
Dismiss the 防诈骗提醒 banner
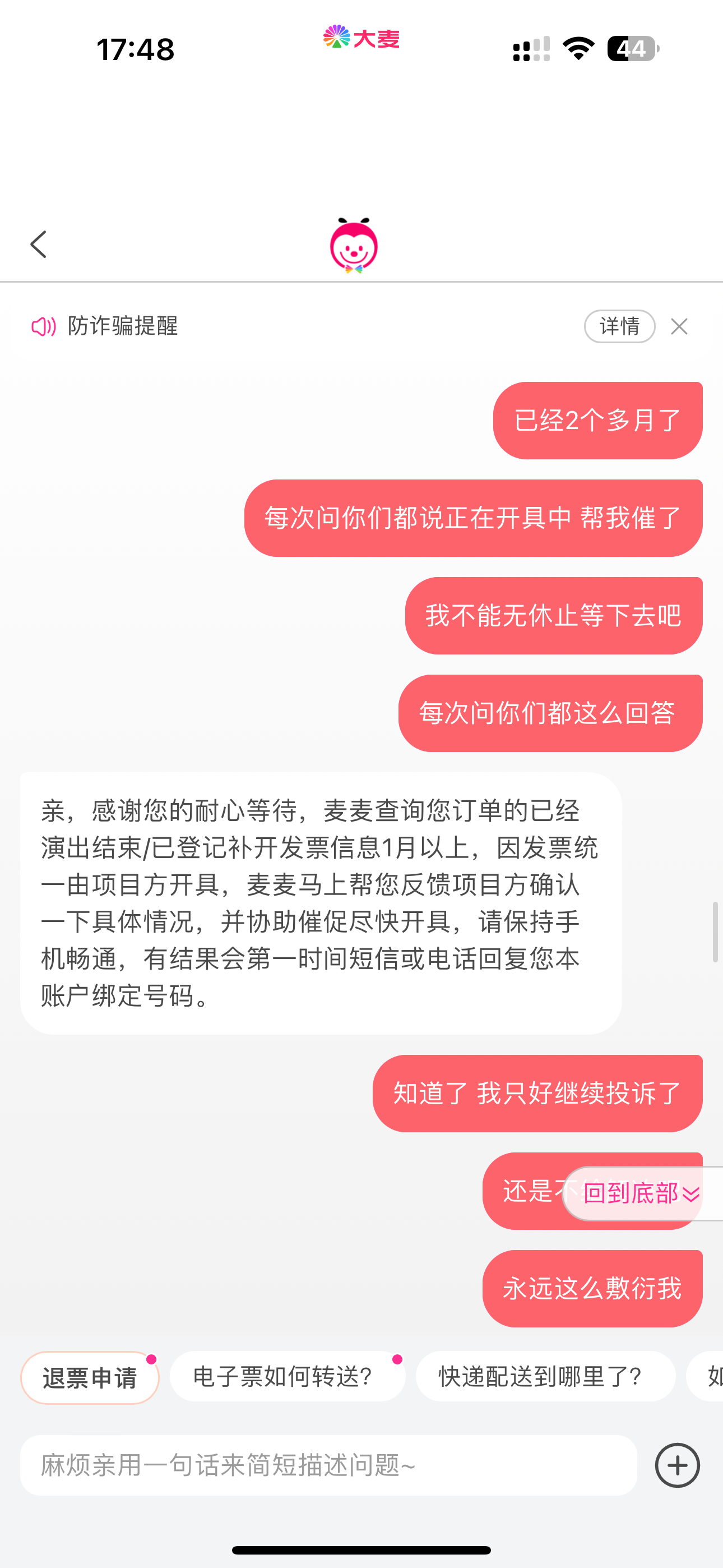[679, 327]
